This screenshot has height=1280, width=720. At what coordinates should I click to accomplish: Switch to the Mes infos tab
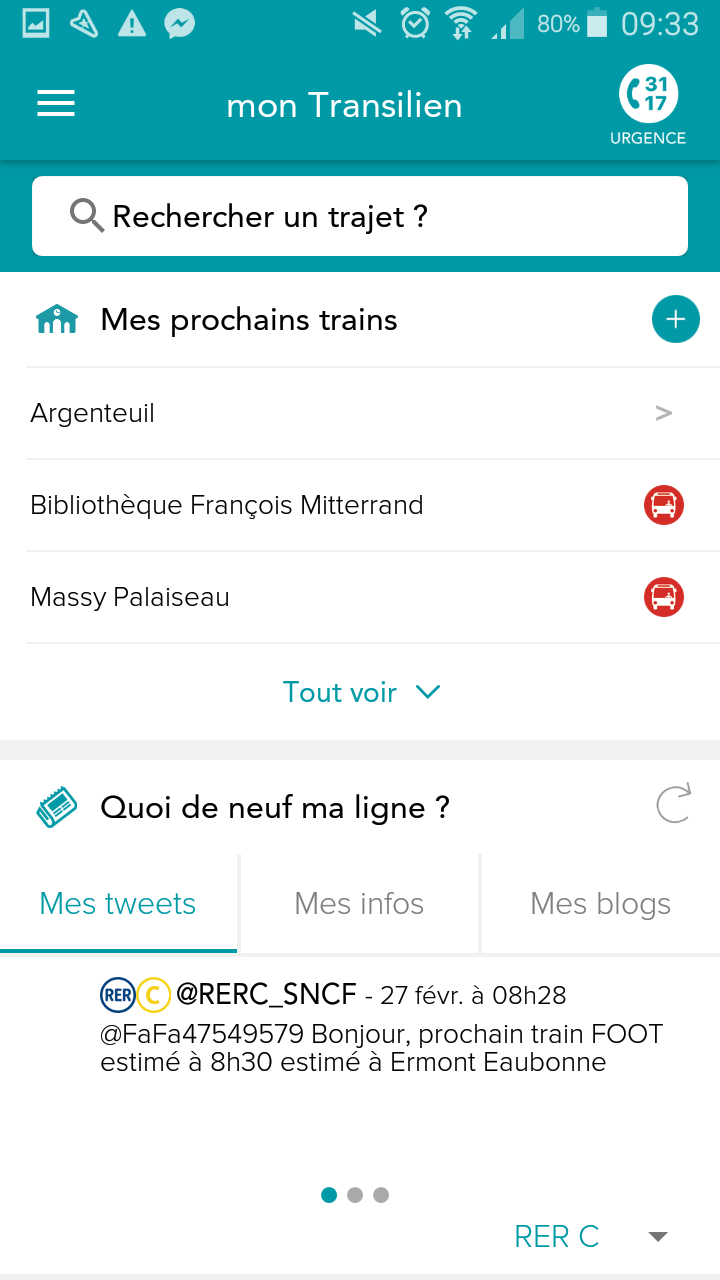click(359, 904)
